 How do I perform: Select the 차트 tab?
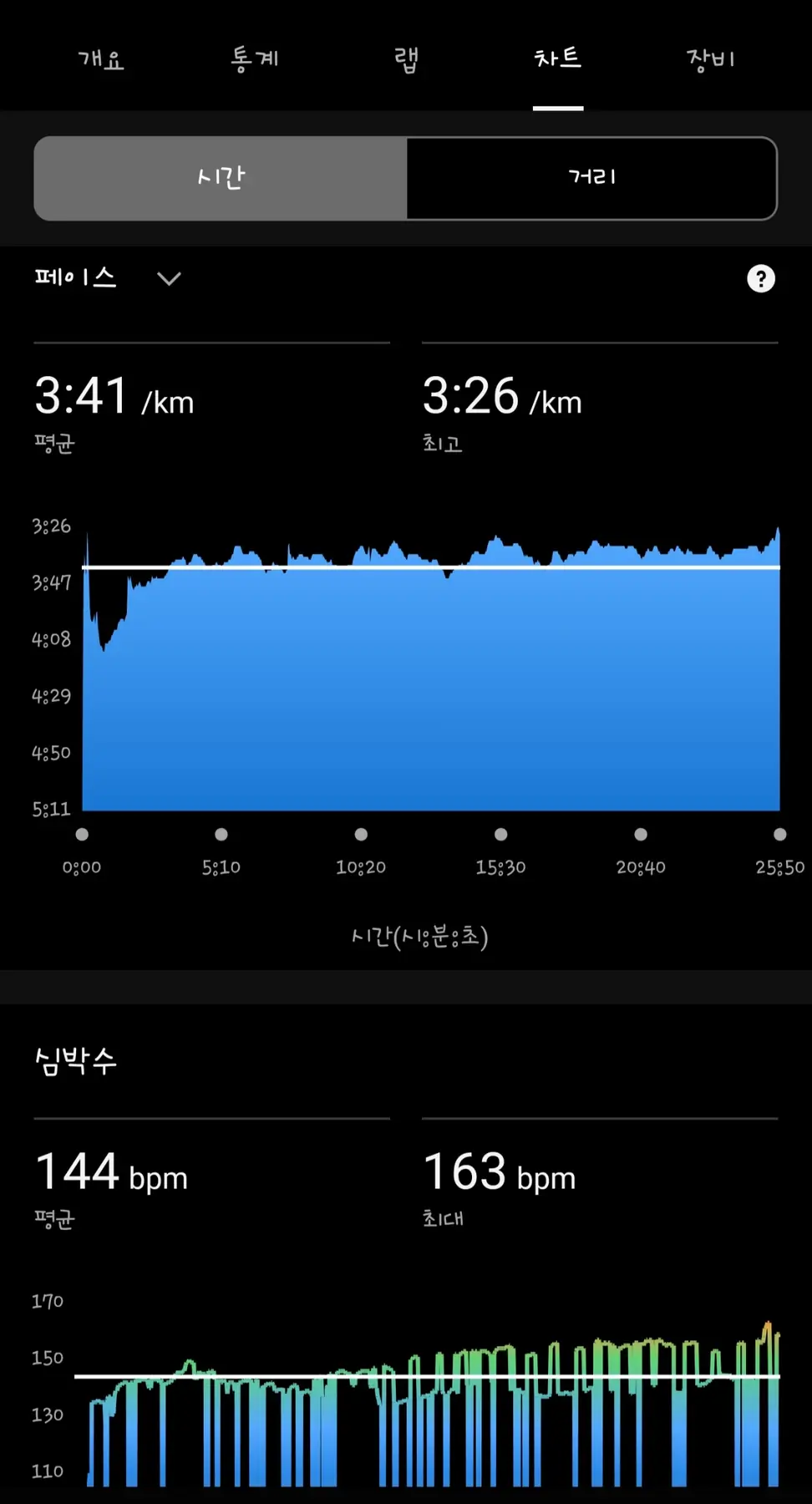coord(558,58)
